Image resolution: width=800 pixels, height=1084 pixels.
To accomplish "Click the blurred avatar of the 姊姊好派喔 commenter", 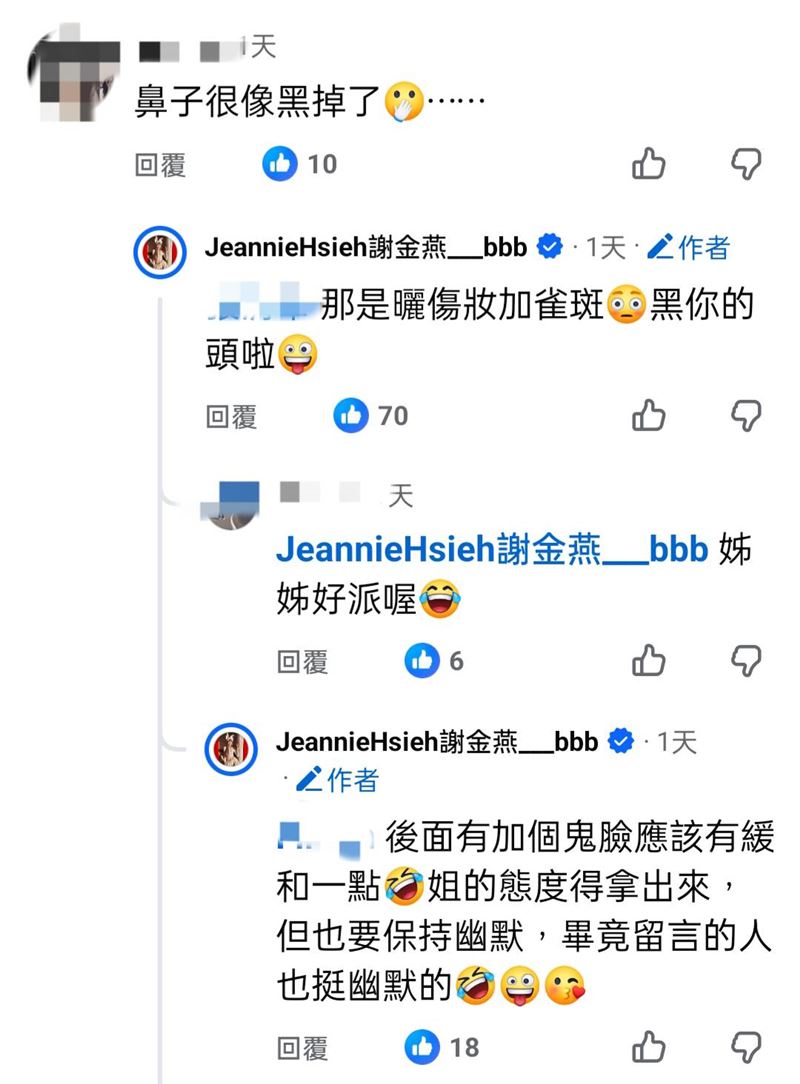I will [x=234, y=502].
